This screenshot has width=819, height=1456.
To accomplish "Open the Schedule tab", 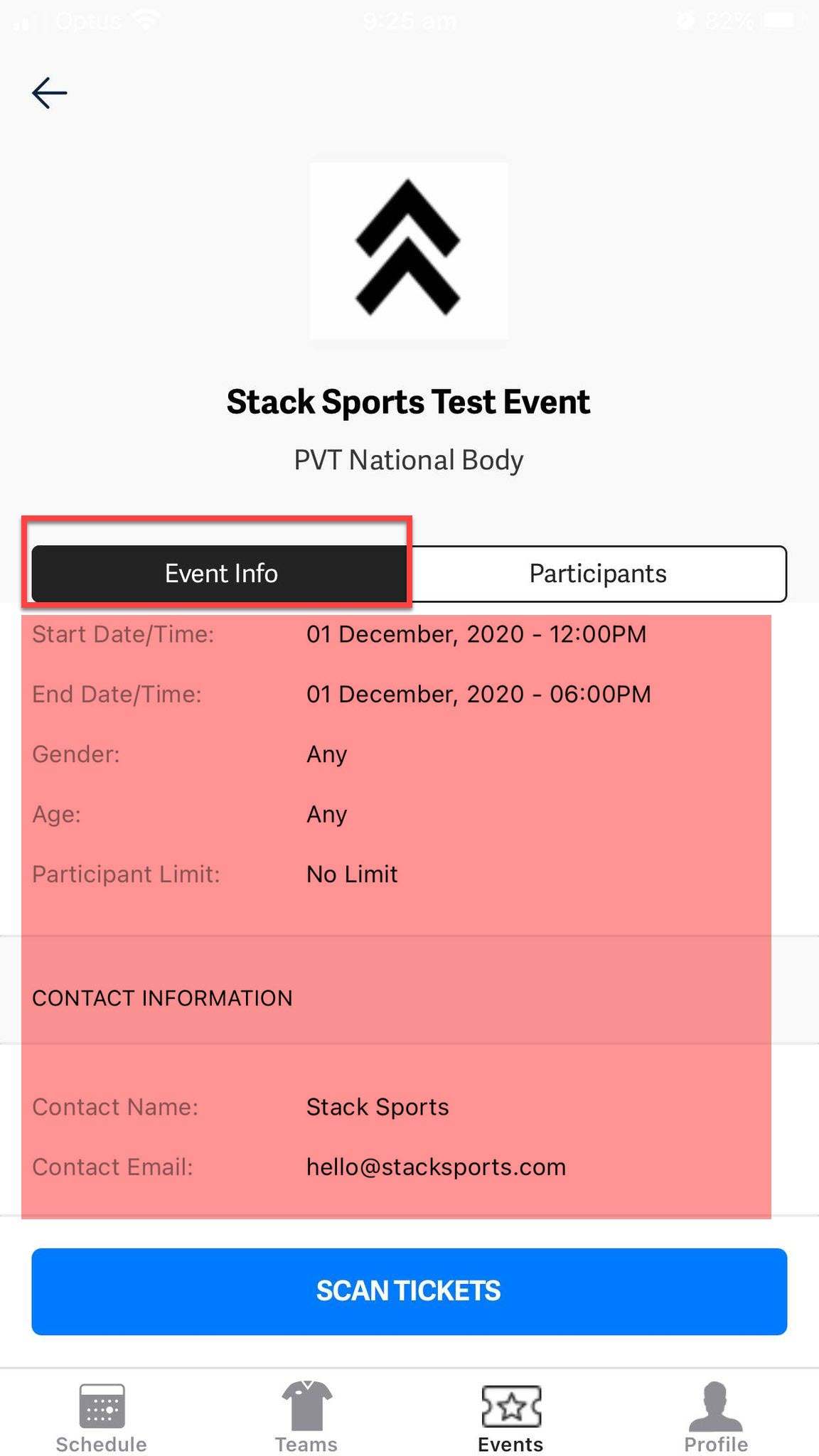I will pyautogui.click(x=102, y=1418).
